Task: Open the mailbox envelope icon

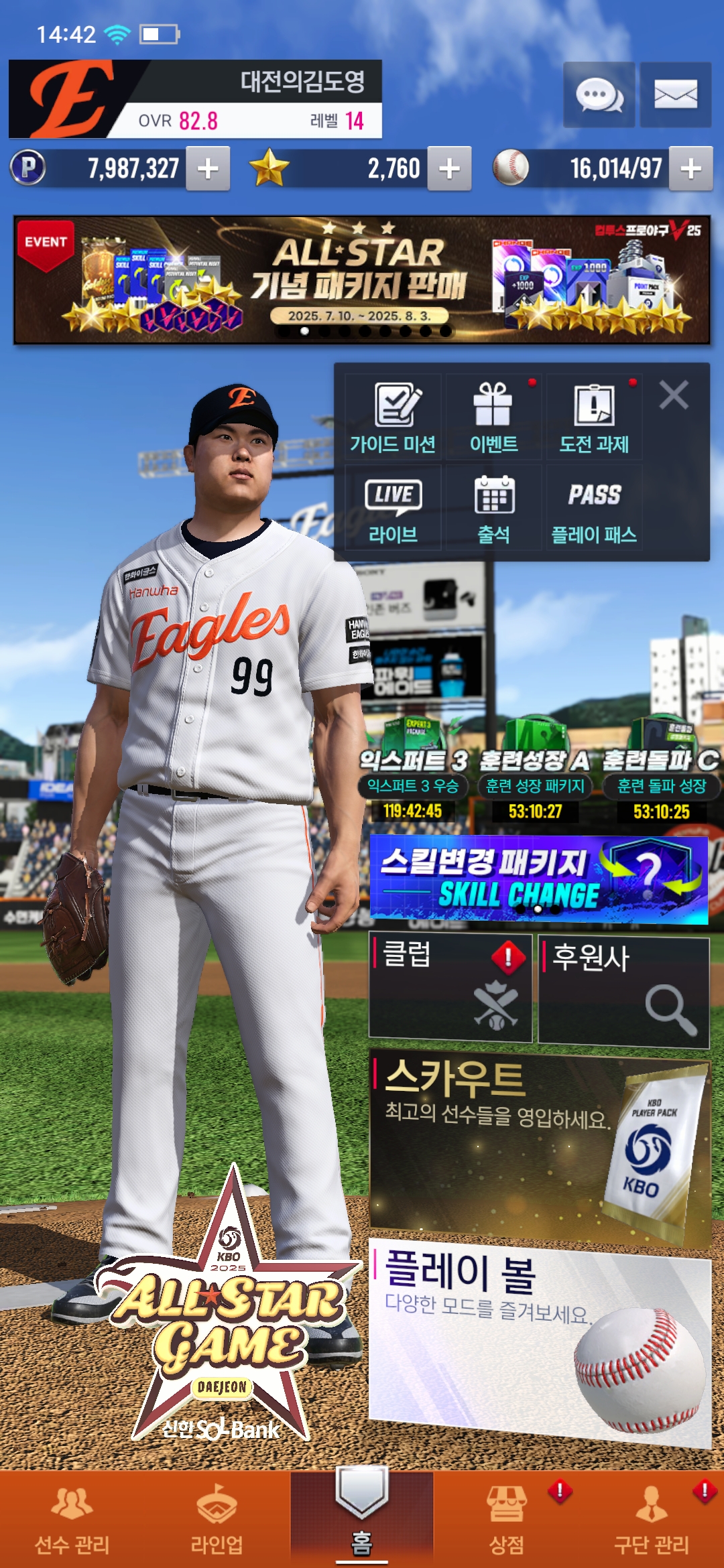Action: coord(675,95)
